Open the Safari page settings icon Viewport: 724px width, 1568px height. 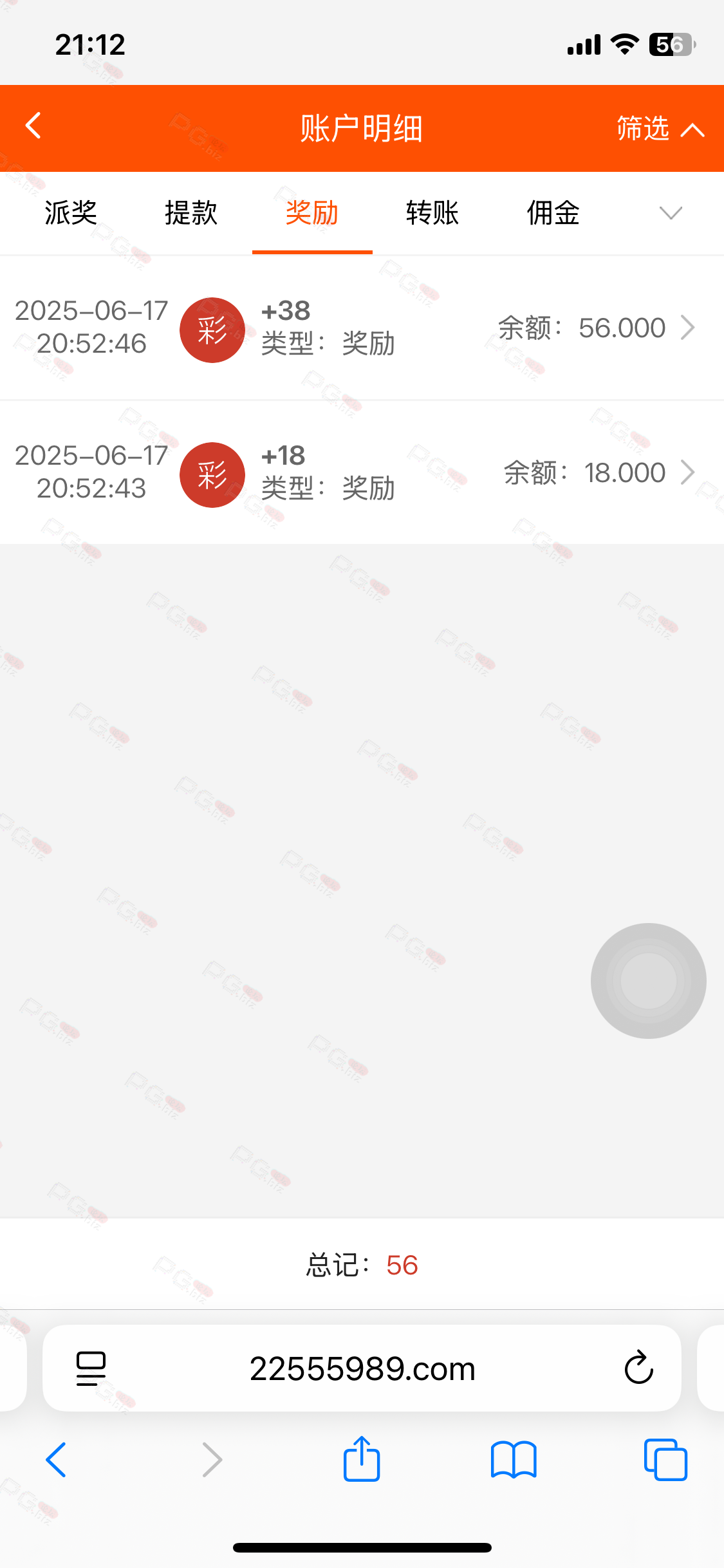pos(91,1368)
